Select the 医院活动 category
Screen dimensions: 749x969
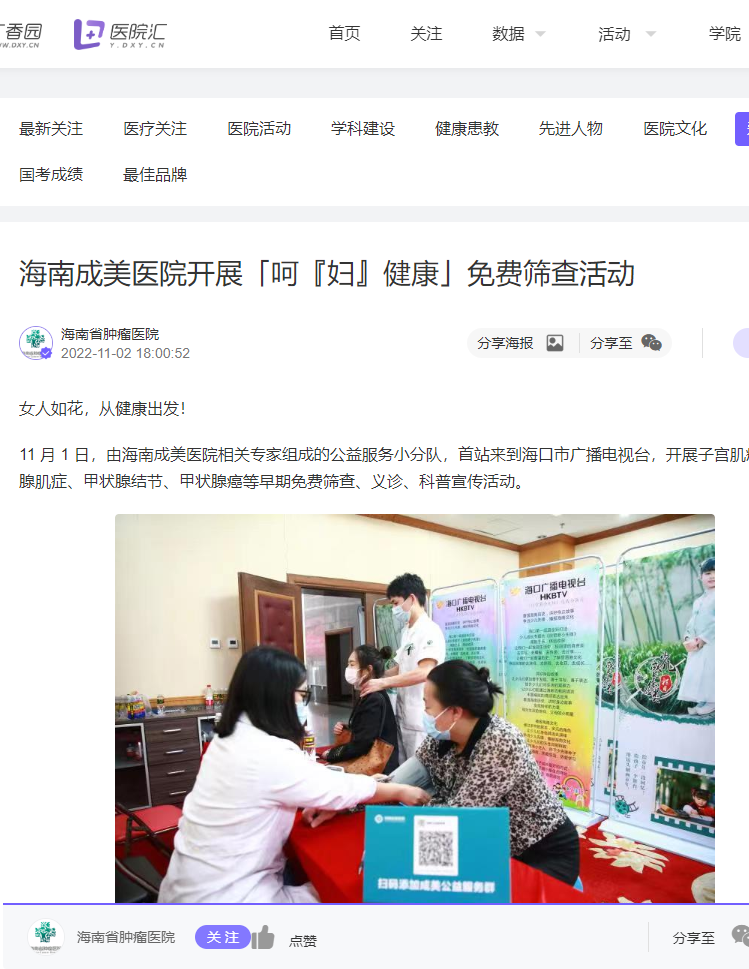[259, 129]
